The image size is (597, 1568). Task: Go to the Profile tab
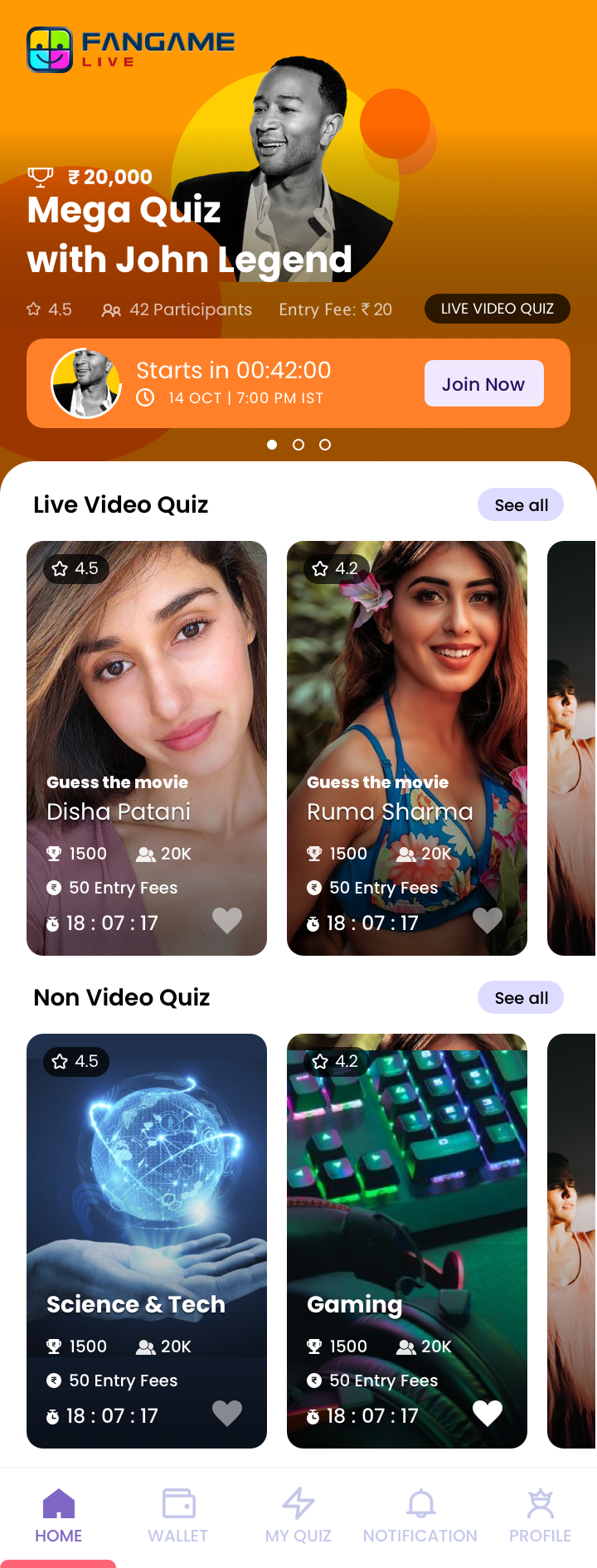[540, 1517]
